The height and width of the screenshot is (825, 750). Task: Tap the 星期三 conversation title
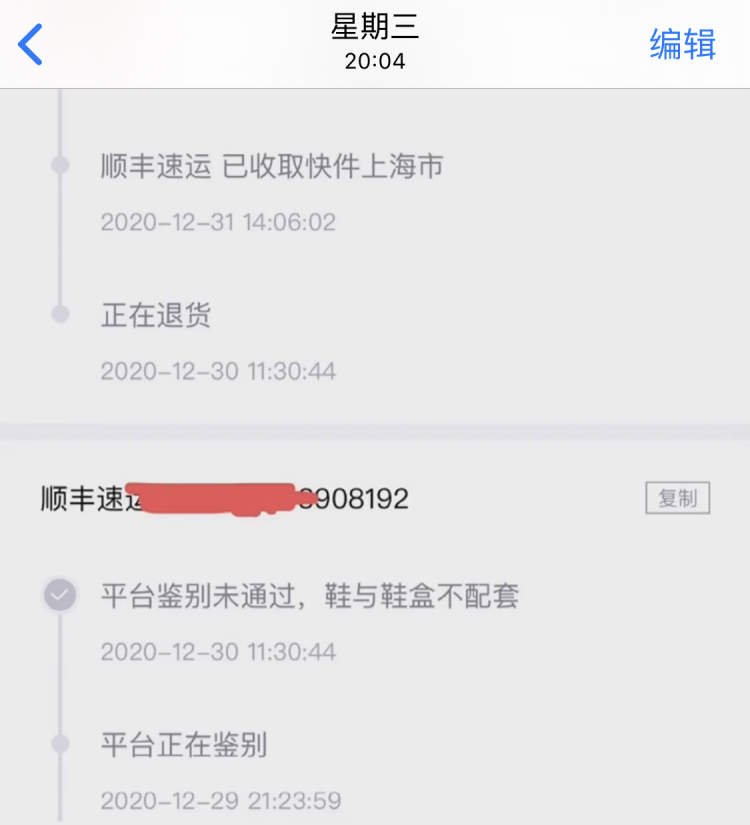click(375, 30)
